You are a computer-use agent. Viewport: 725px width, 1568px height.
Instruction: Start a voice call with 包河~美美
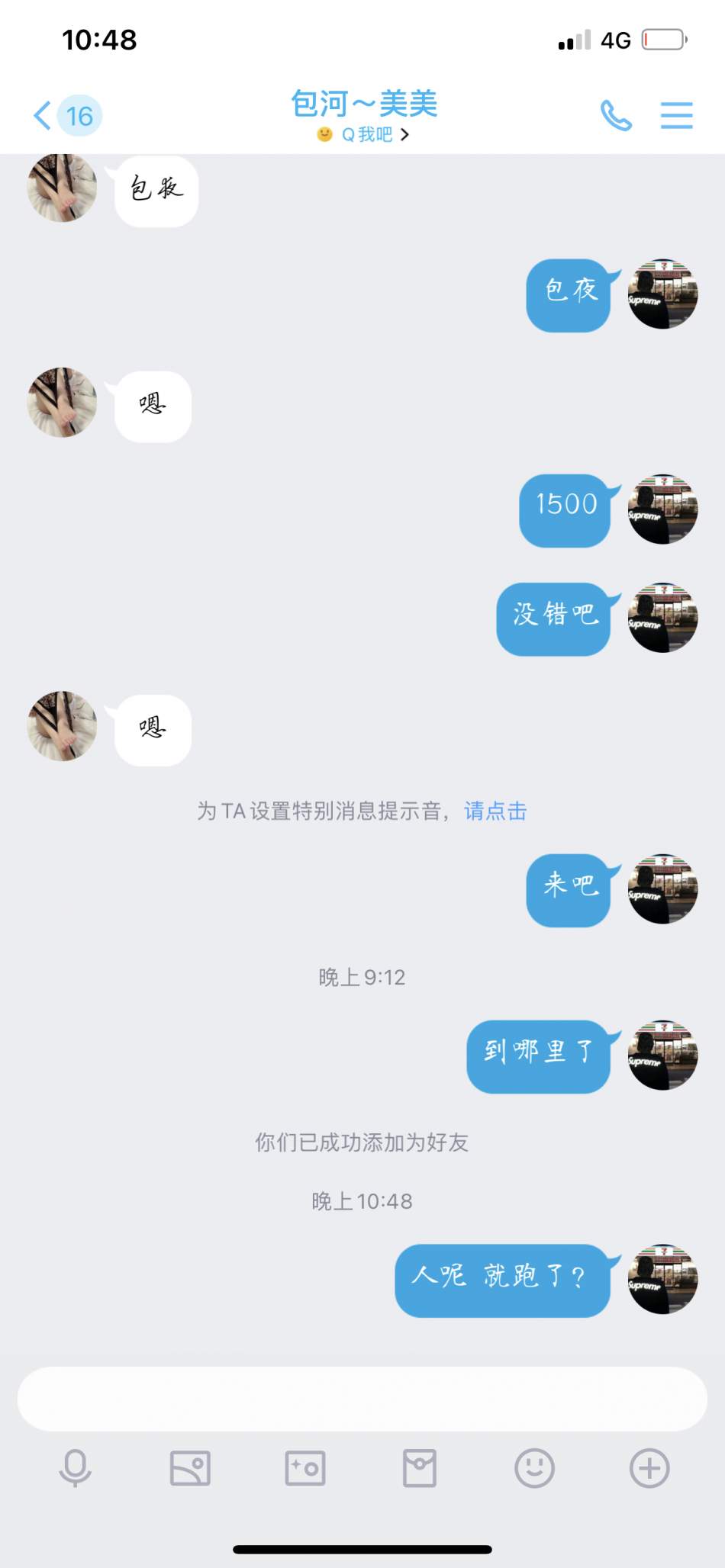coord(616,116)
